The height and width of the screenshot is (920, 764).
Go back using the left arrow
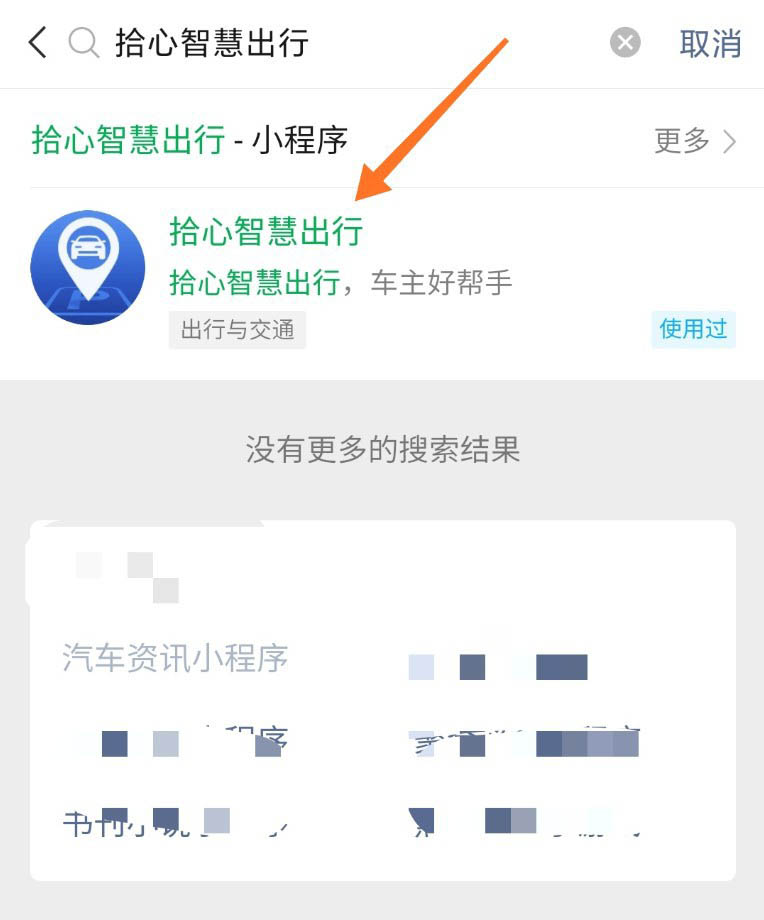[37, 43]
